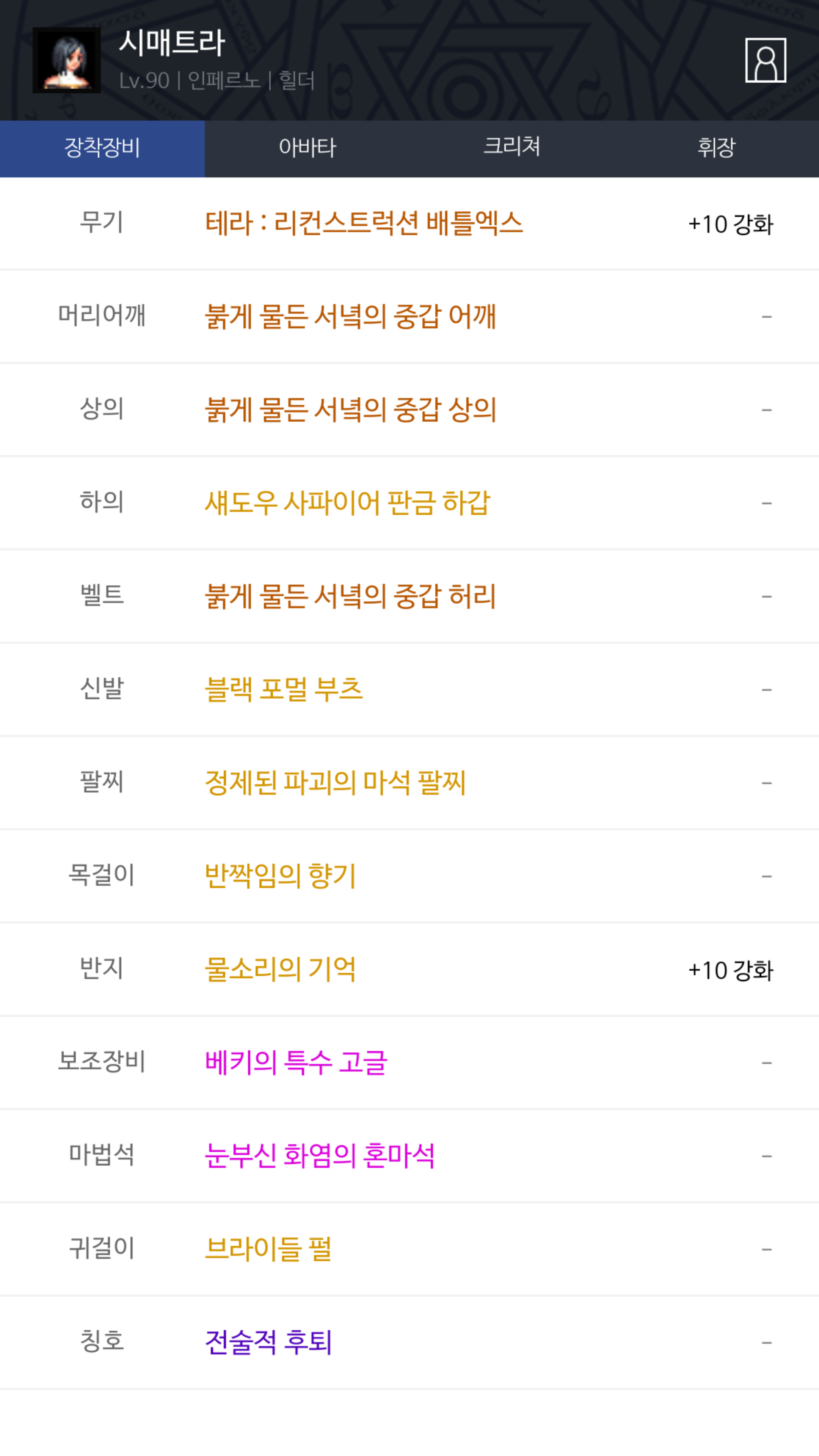Tap necklace 반짝임의 향기

[280, 875]
